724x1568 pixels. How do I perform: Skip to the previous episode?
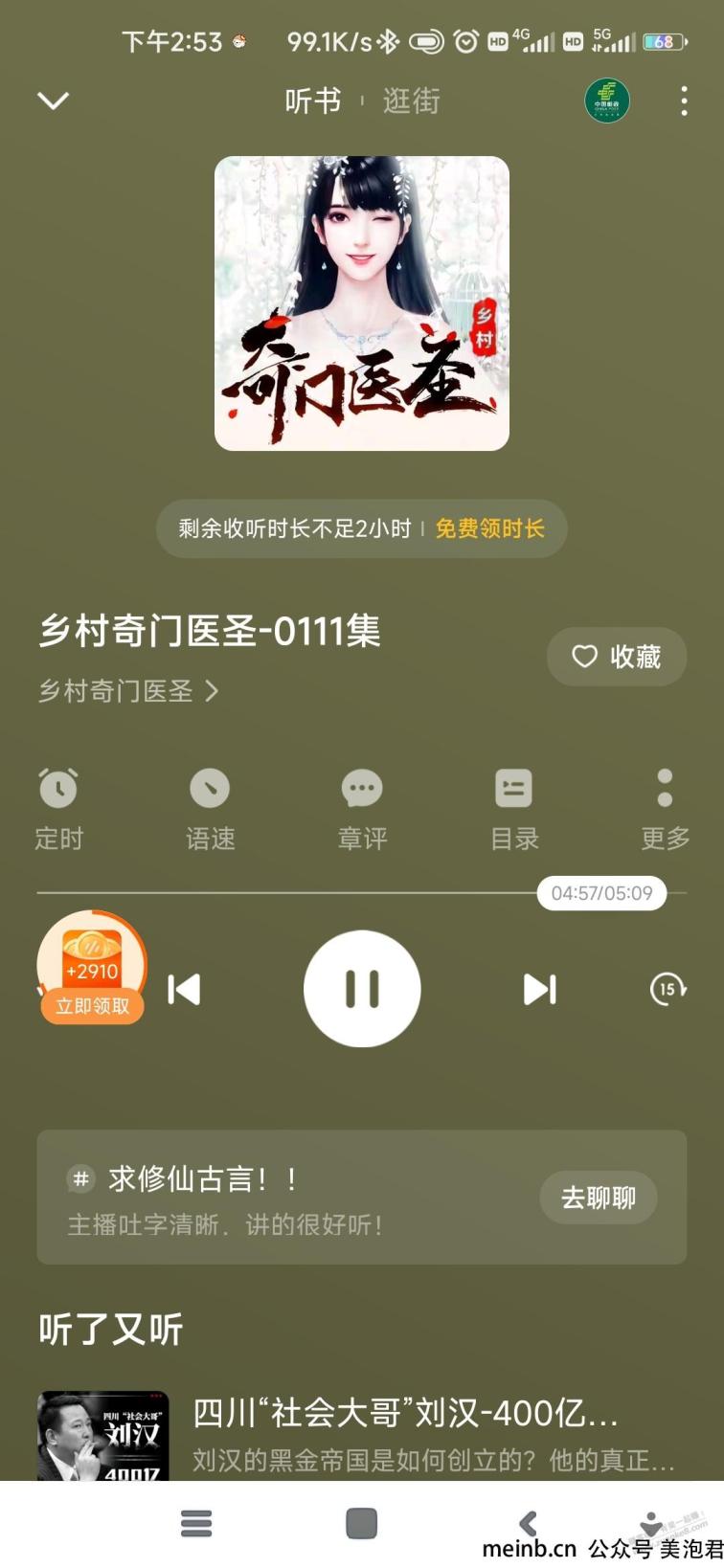tap(184, 989)
